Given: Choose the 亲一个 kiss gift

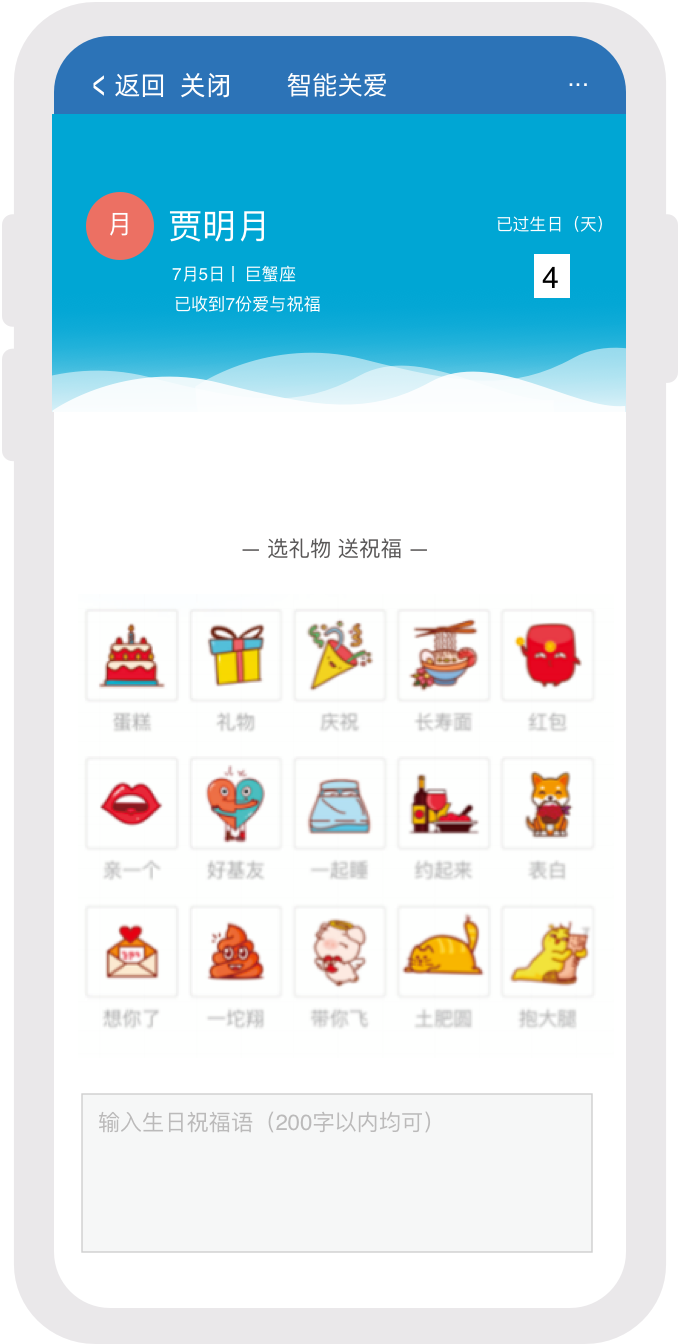Looking at the screenshot, I should click(x=132, y=804).
